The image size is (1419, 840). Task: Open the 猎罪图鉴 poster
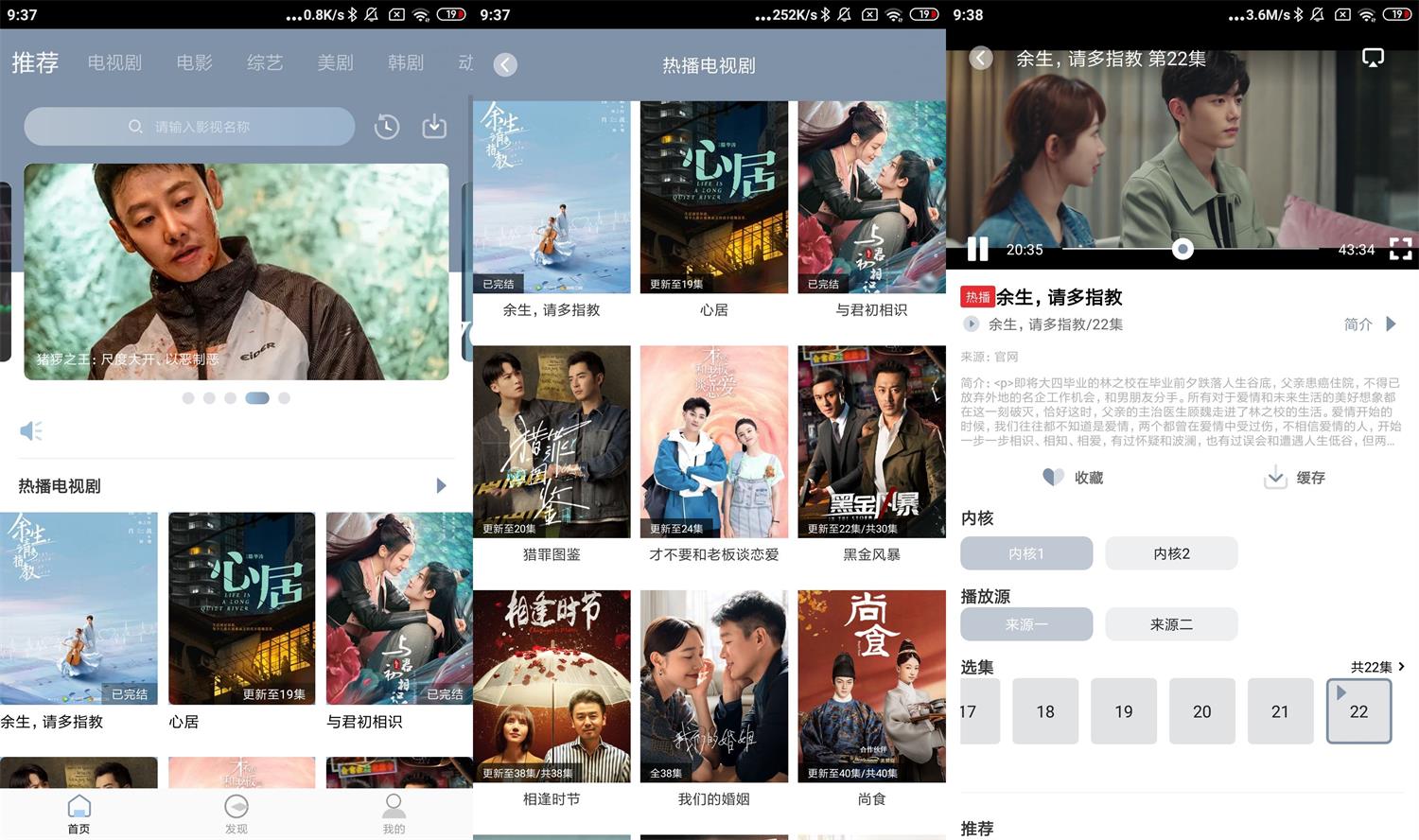[x=552, y=442]
